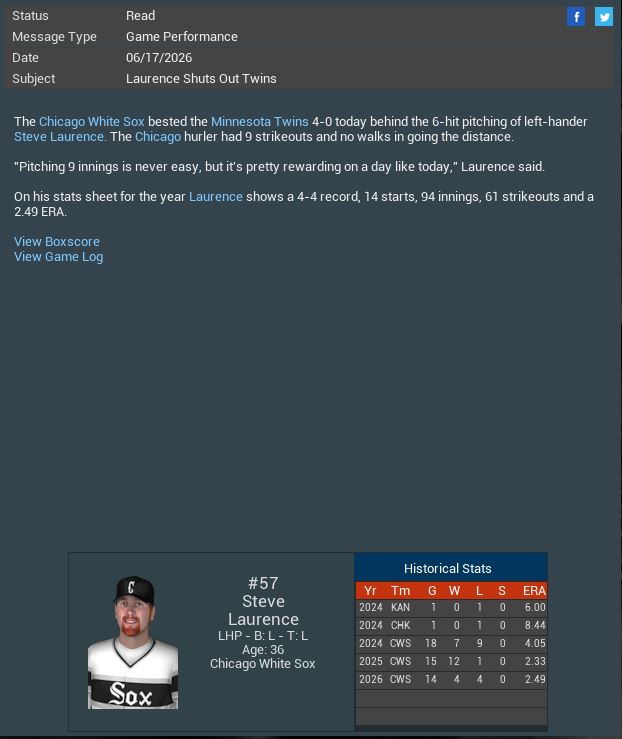Open Steve Laurence's player photo card
The height and width of the screenshot is (739, 622).
(133, 642)
